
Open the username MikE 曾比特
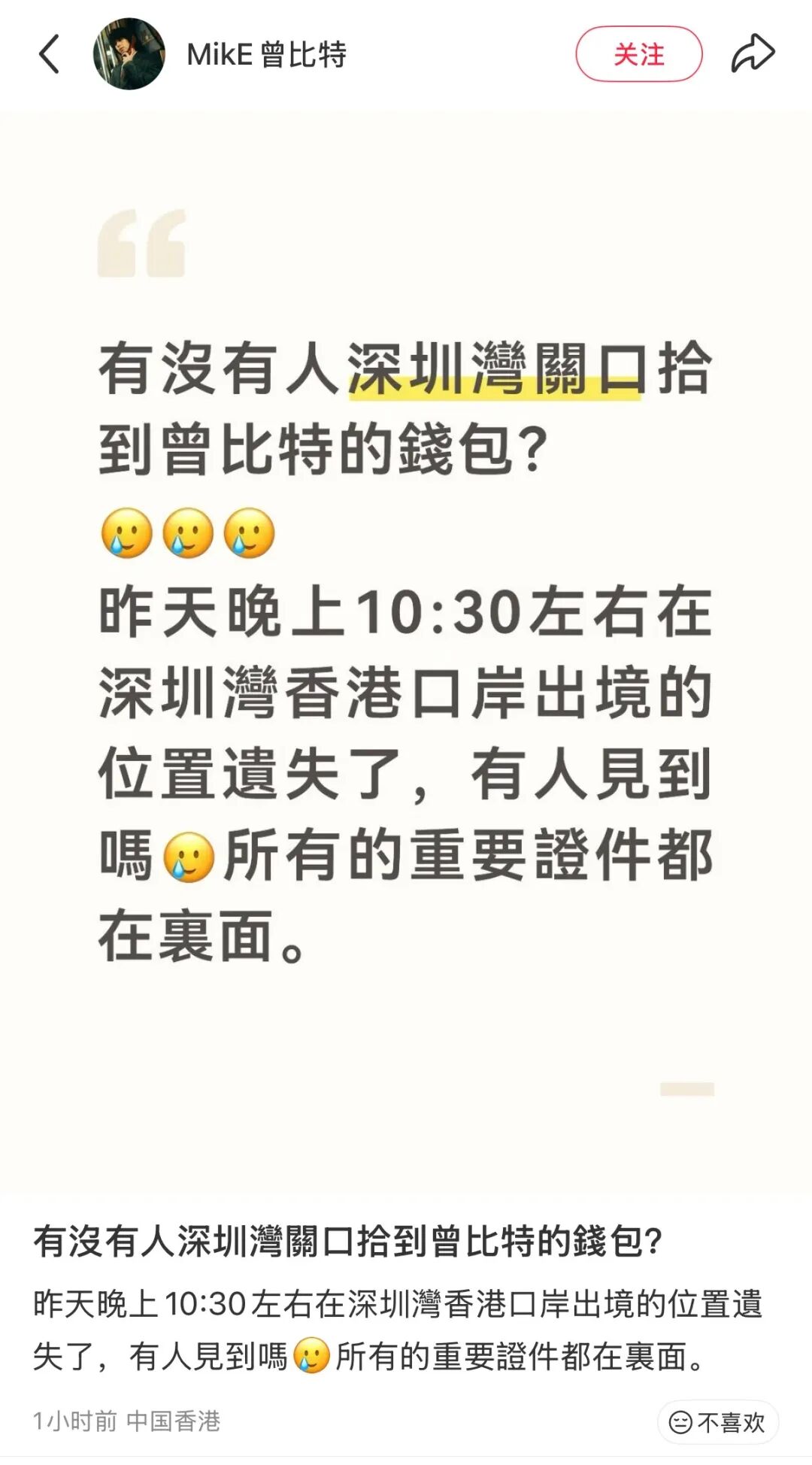pyautogui.click(x=266, y=55)
